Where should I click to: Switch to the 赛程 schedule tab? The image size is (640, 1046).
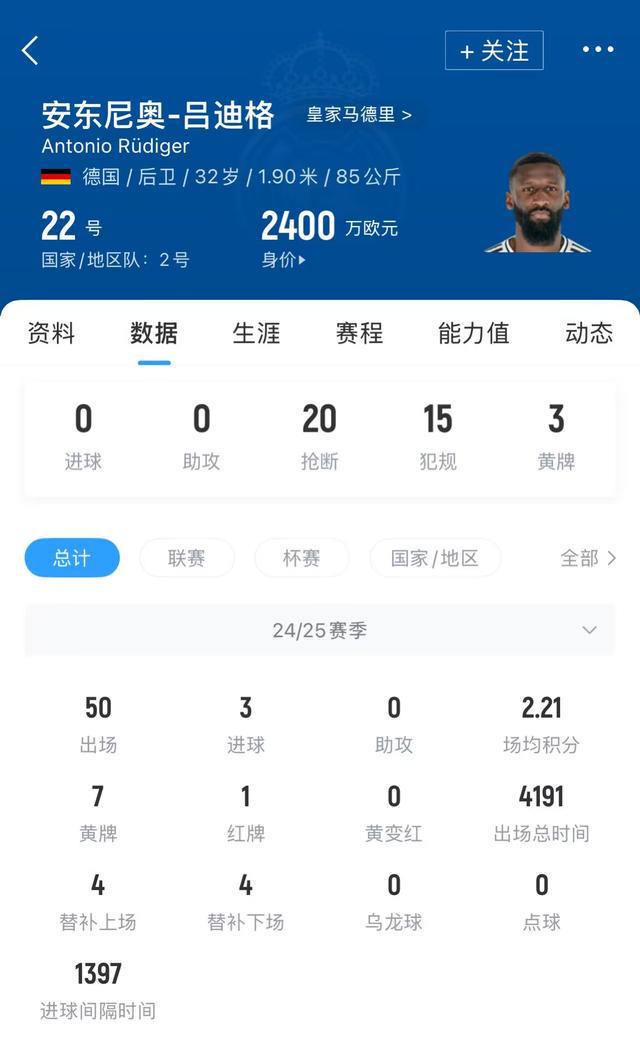tap(359, 333)
